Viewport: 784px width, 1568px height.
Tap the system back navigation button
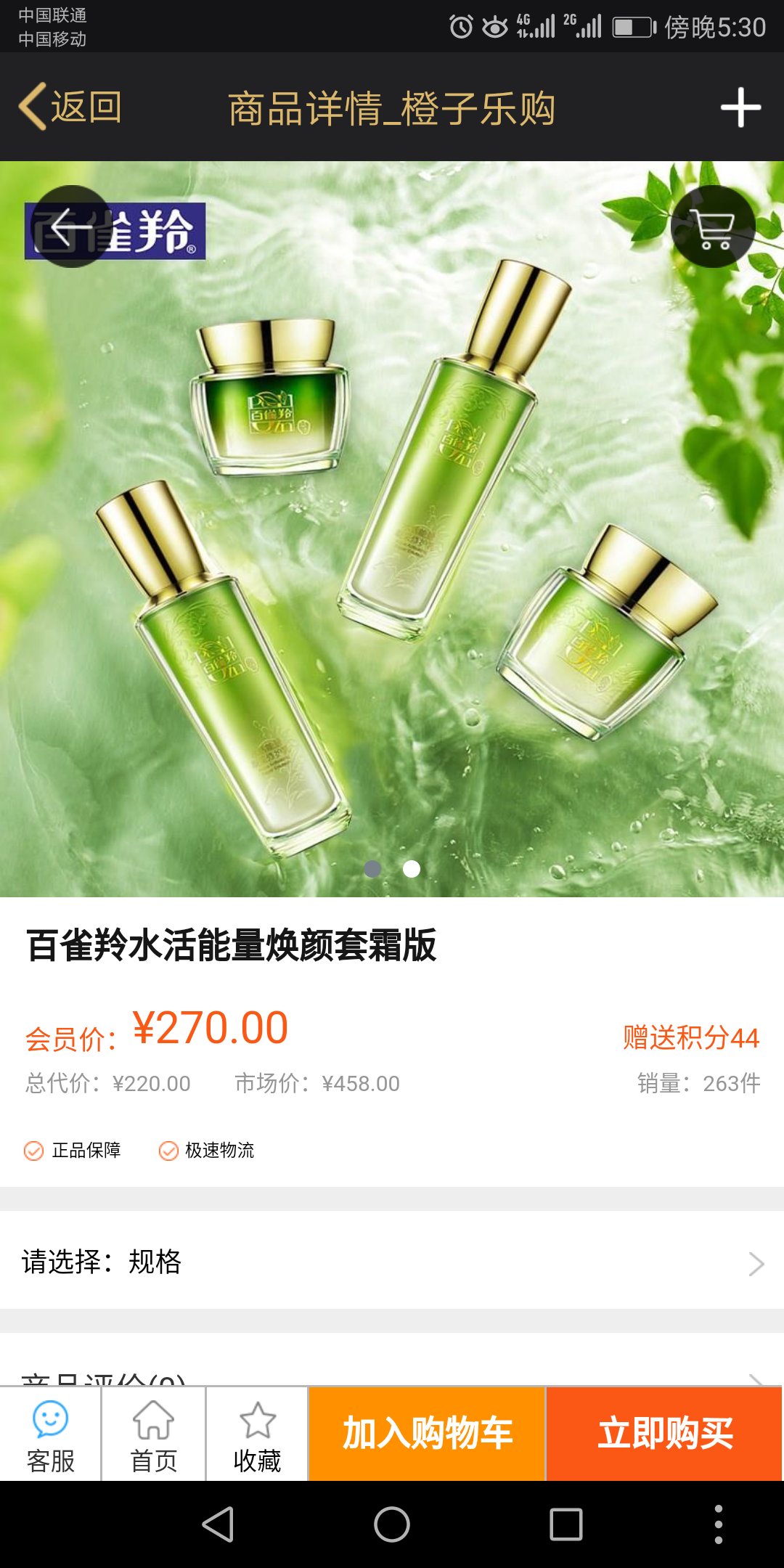tap(218, 1524)
